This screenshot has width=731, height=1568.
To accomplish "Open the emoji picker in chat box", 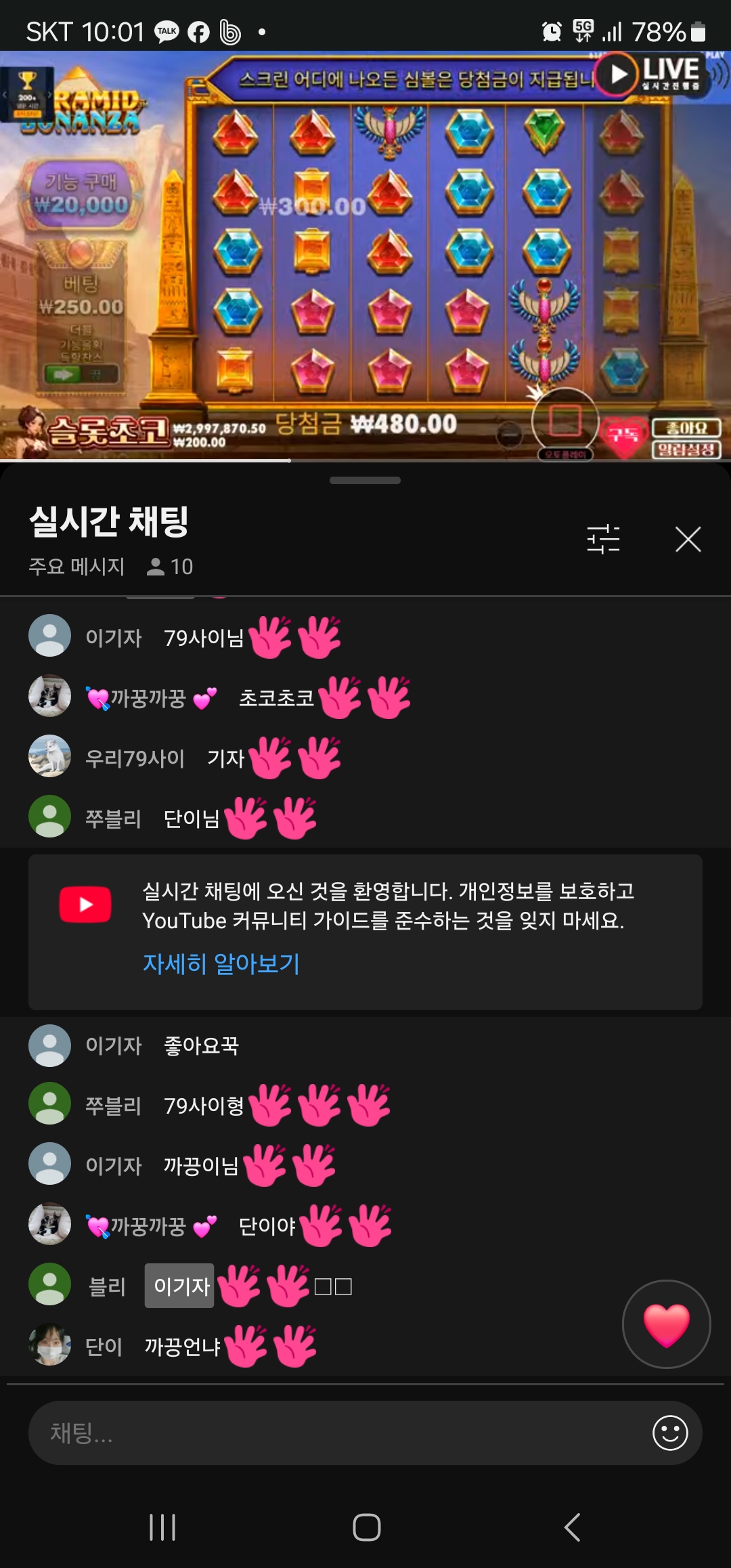I will click(670, 1433).
